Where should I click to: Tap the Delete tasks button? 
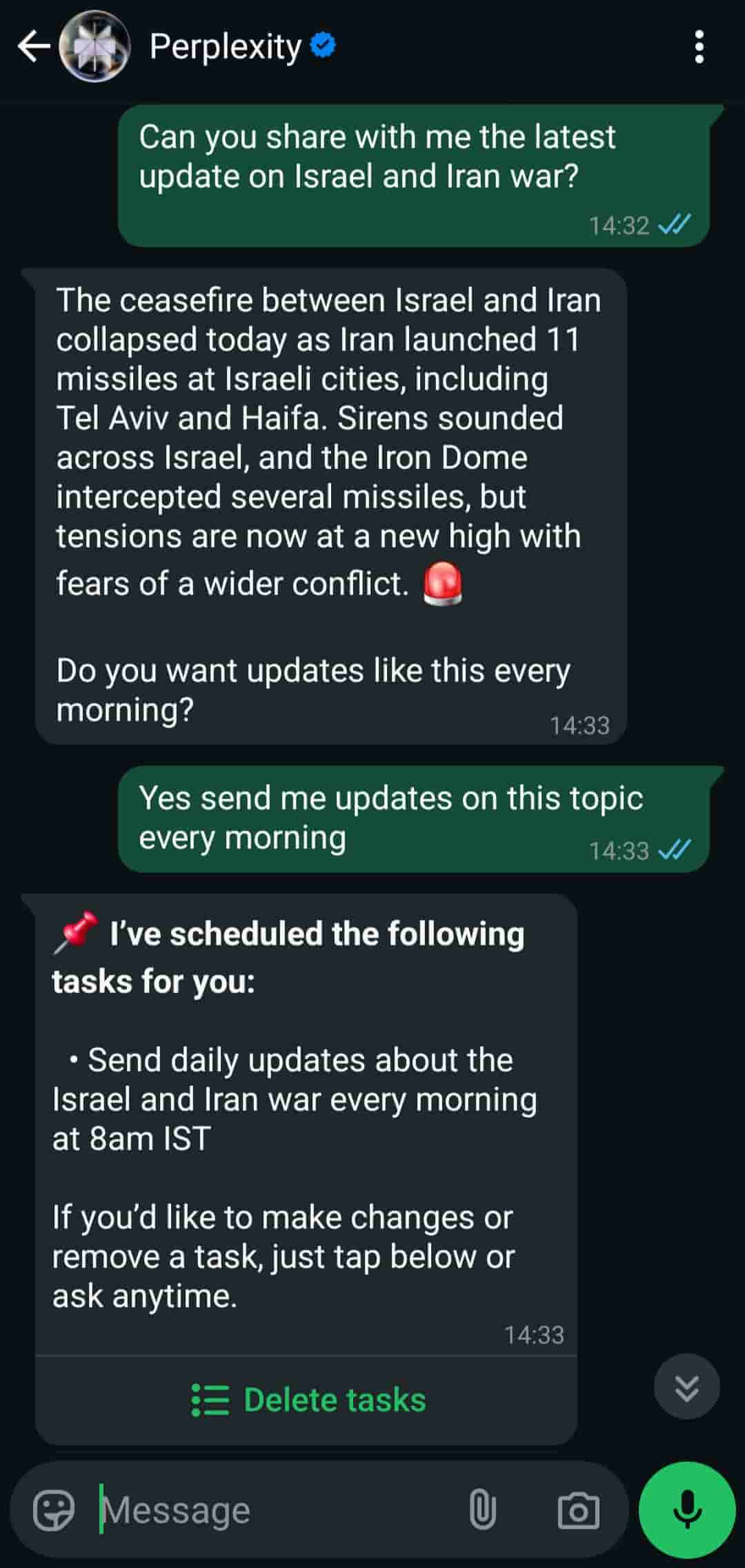coord(308,1400)
